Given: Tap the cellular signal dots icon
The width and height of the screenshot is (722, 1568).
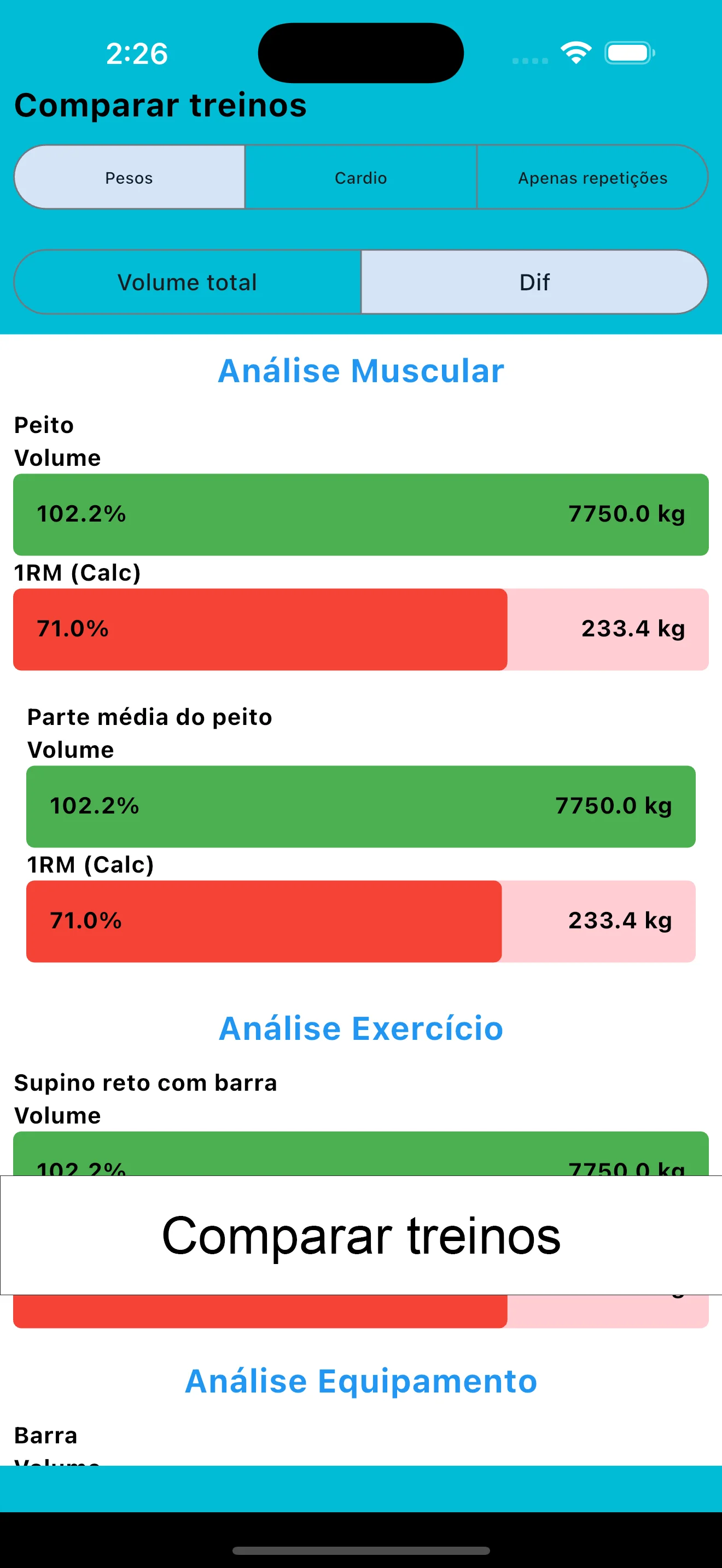Looking at the screenshot, I should coord(529,61).
